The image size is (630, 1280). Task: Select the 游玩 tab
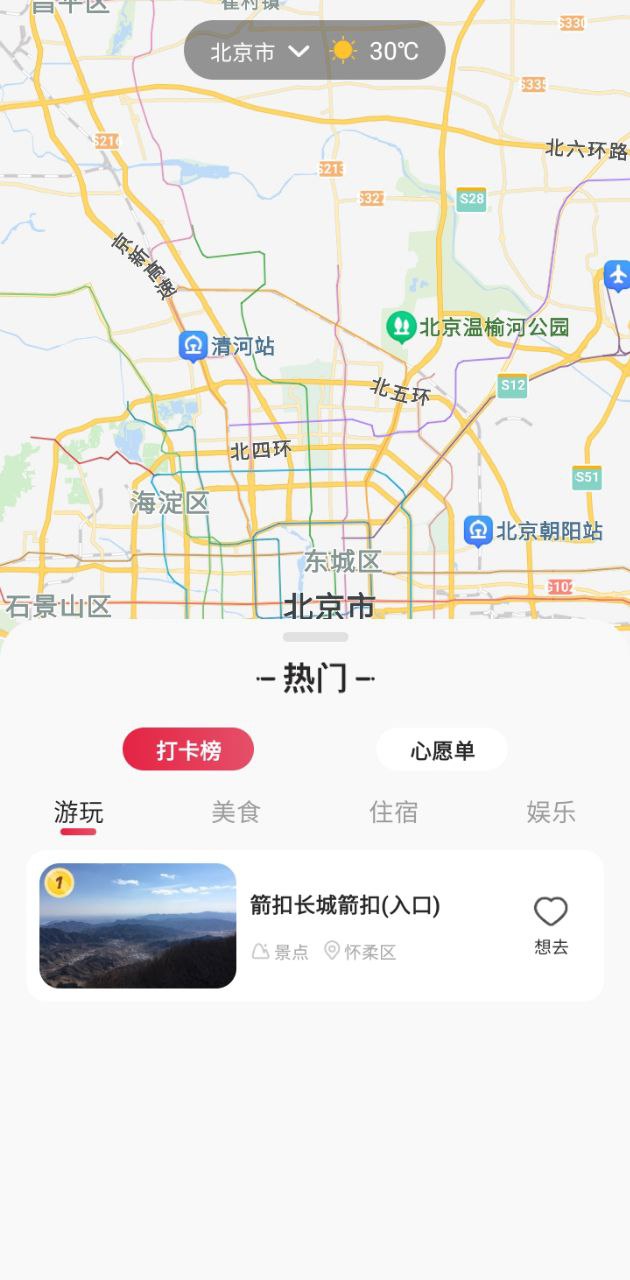(x=78, y=812)
